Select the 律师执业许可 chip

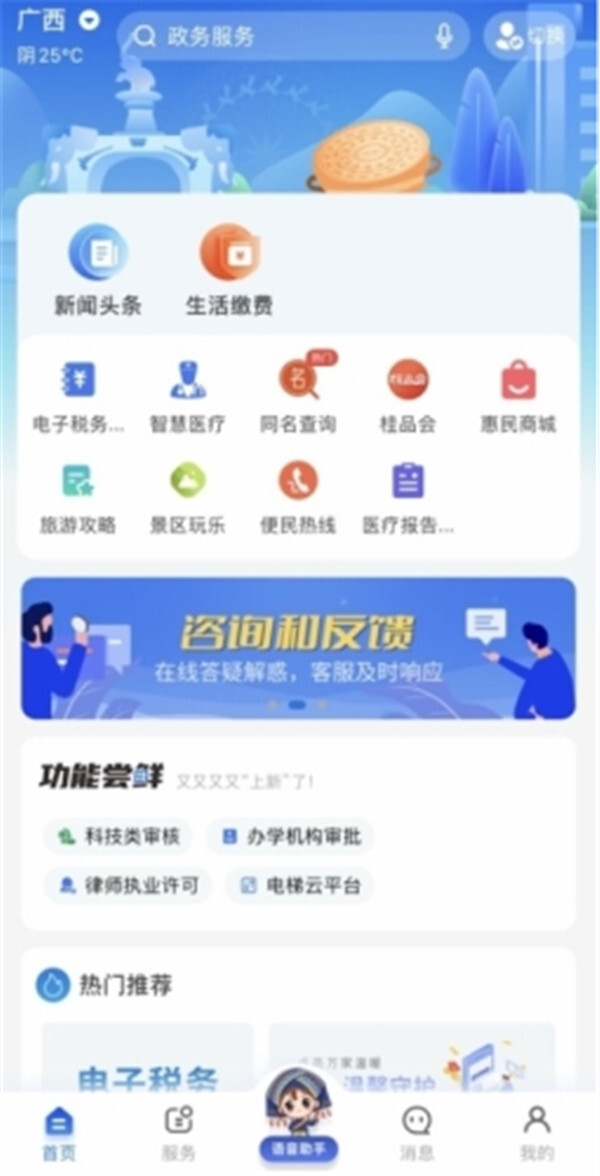[128, 885]
